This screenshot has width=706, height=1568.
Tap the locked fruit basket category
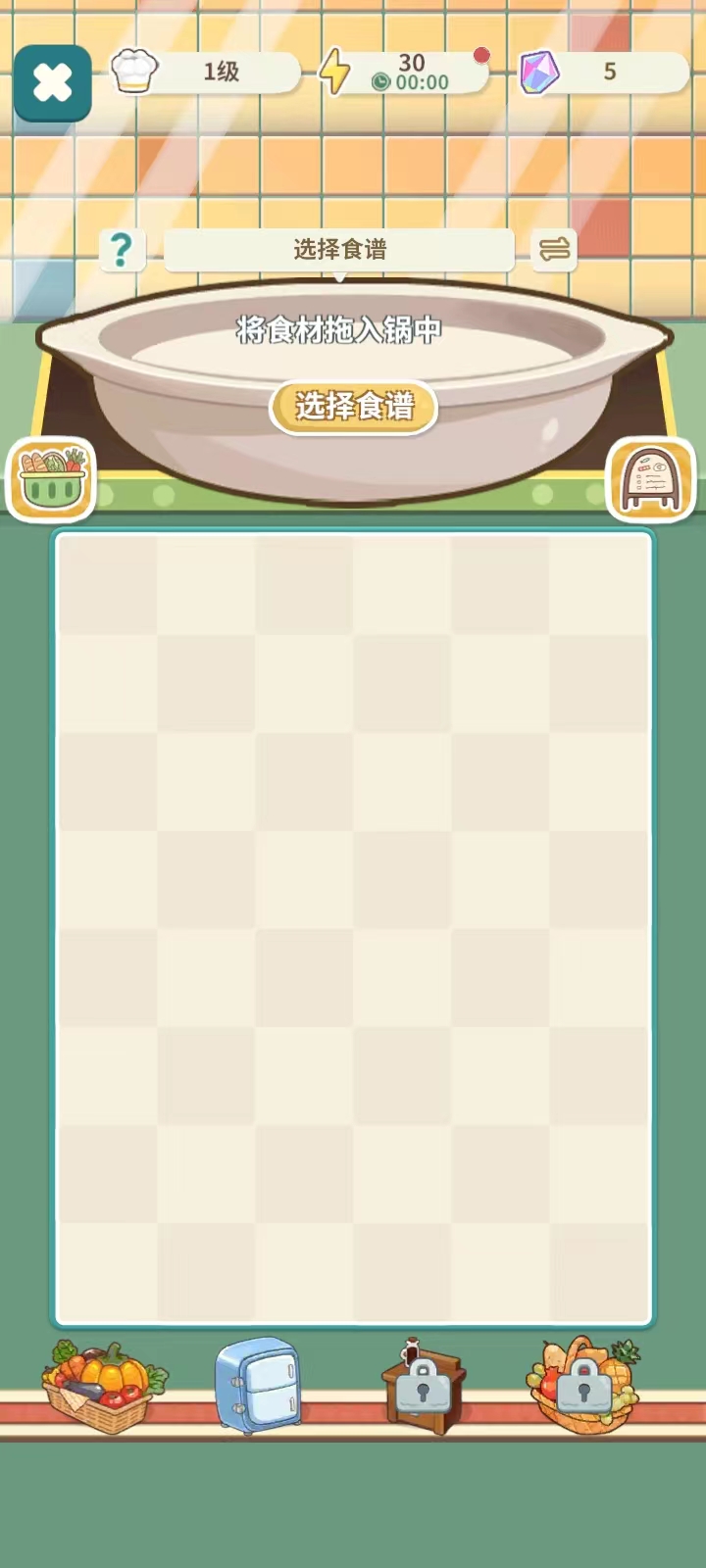[x=584, y=1384]
